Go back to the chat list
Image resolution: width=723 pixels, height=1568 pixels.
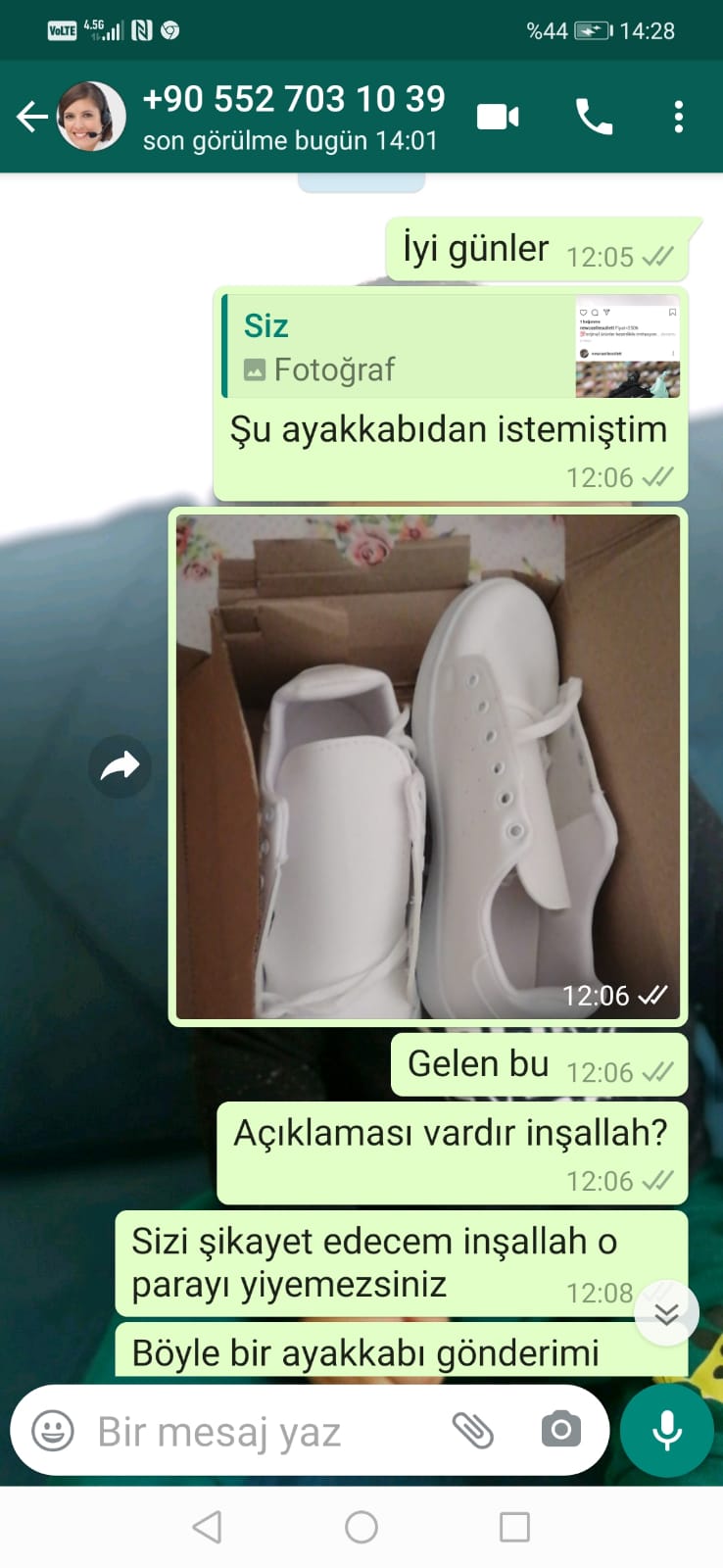click(x=31, y=118)
